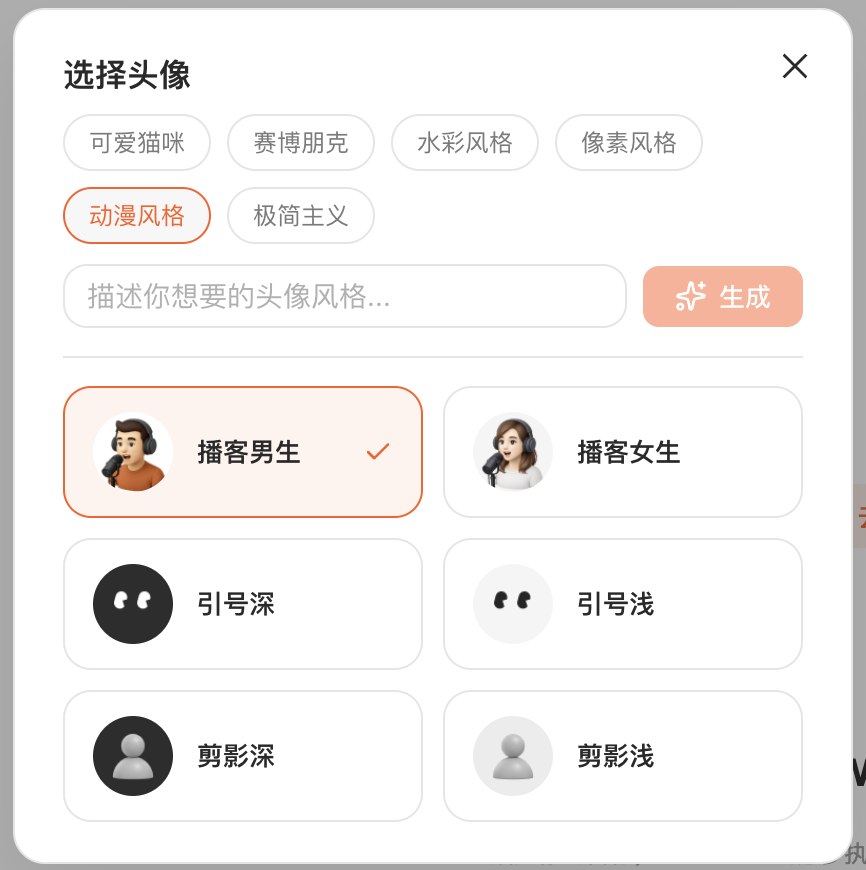
Task: Select the 可爱猫咪 style chip
Action: click(137, 143)
